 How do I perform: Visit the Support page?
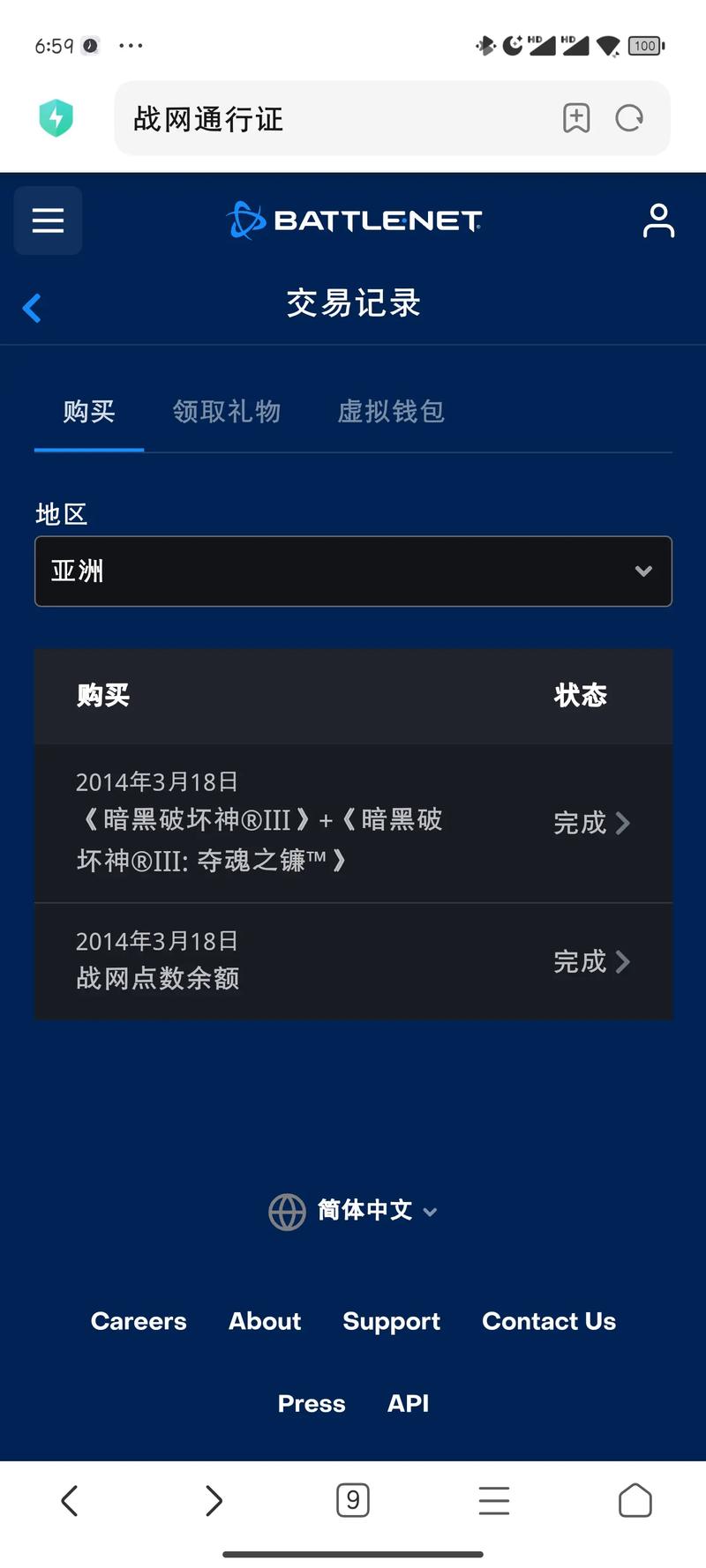pyautogui.click(x=391, y=1321)
